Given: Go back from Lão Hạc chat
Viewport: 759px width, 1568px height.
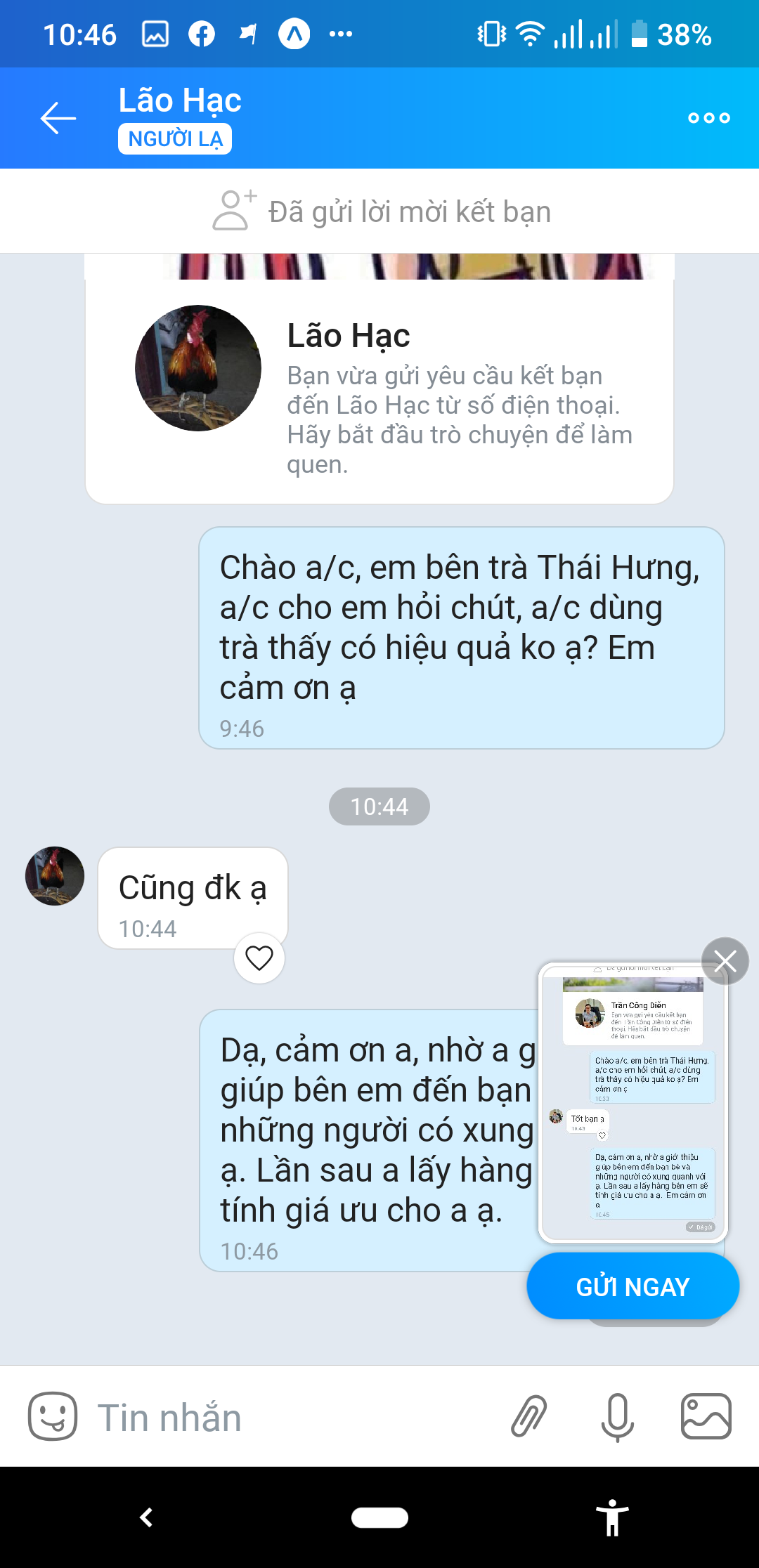Looking at the screenshot, I should [58, 117].
